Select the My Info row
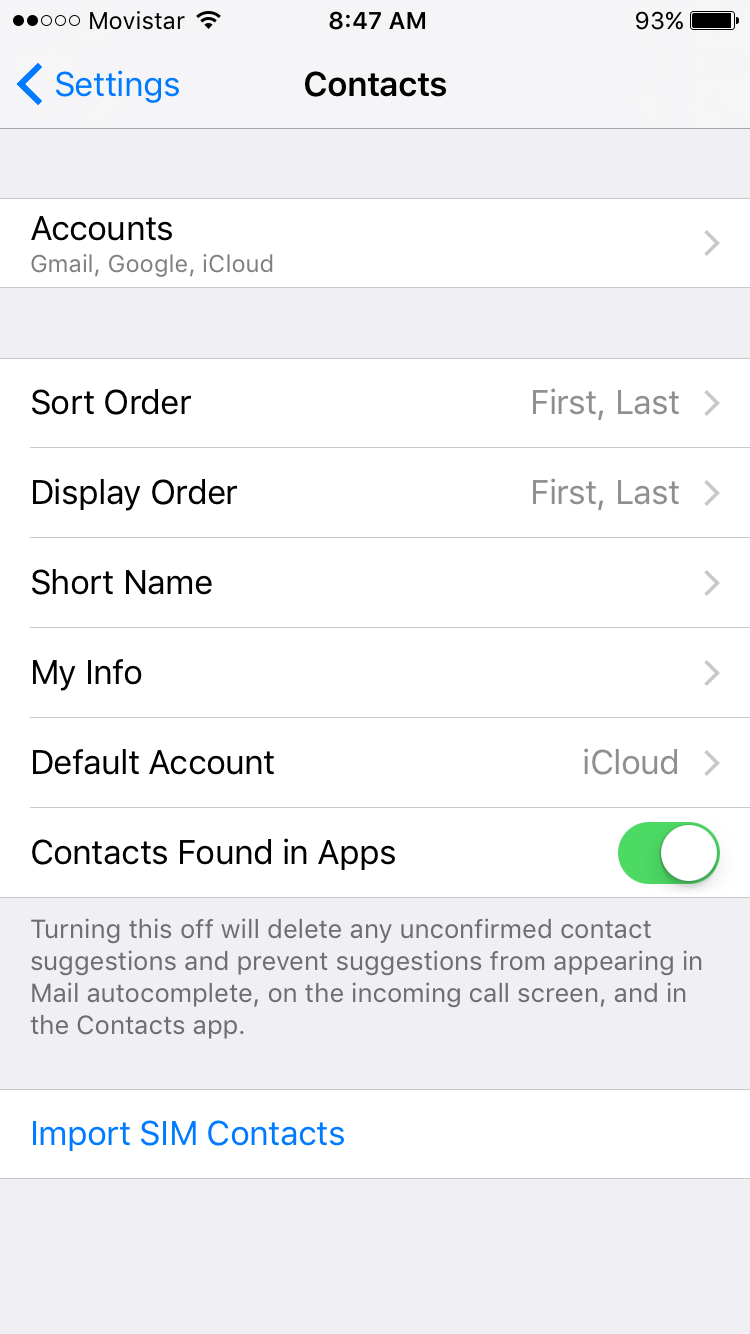 coord(375,673)
